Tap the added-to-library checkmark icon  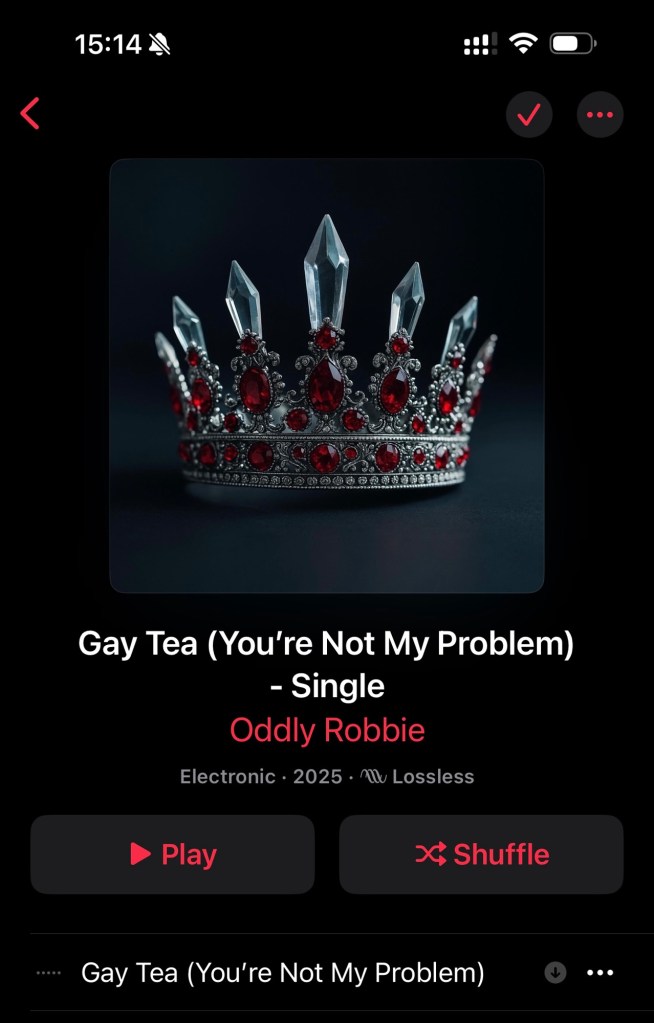pos(529,115)
